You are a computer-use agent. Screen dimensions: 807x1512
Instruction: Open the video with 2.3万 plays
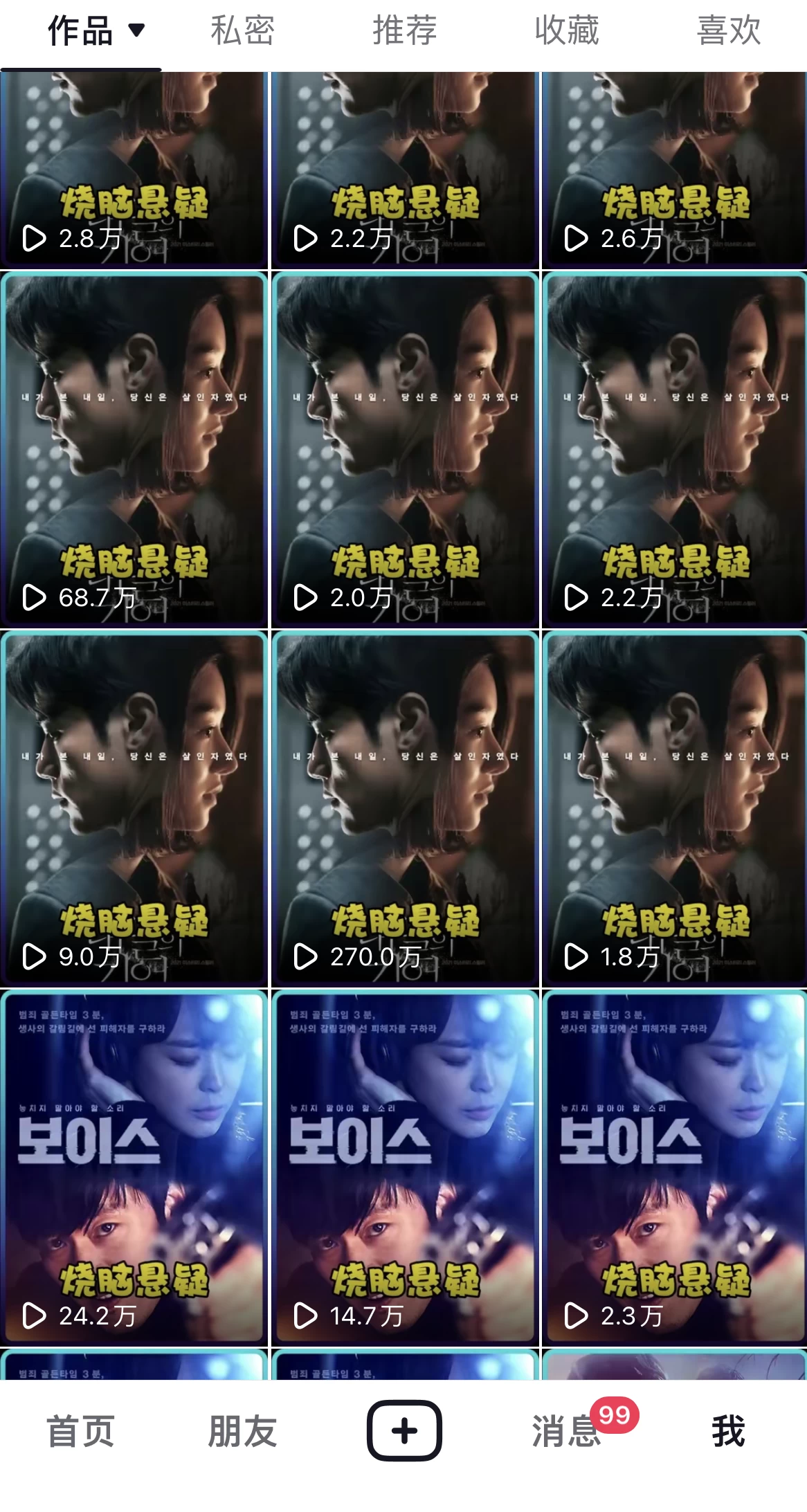pos(675,1167)
